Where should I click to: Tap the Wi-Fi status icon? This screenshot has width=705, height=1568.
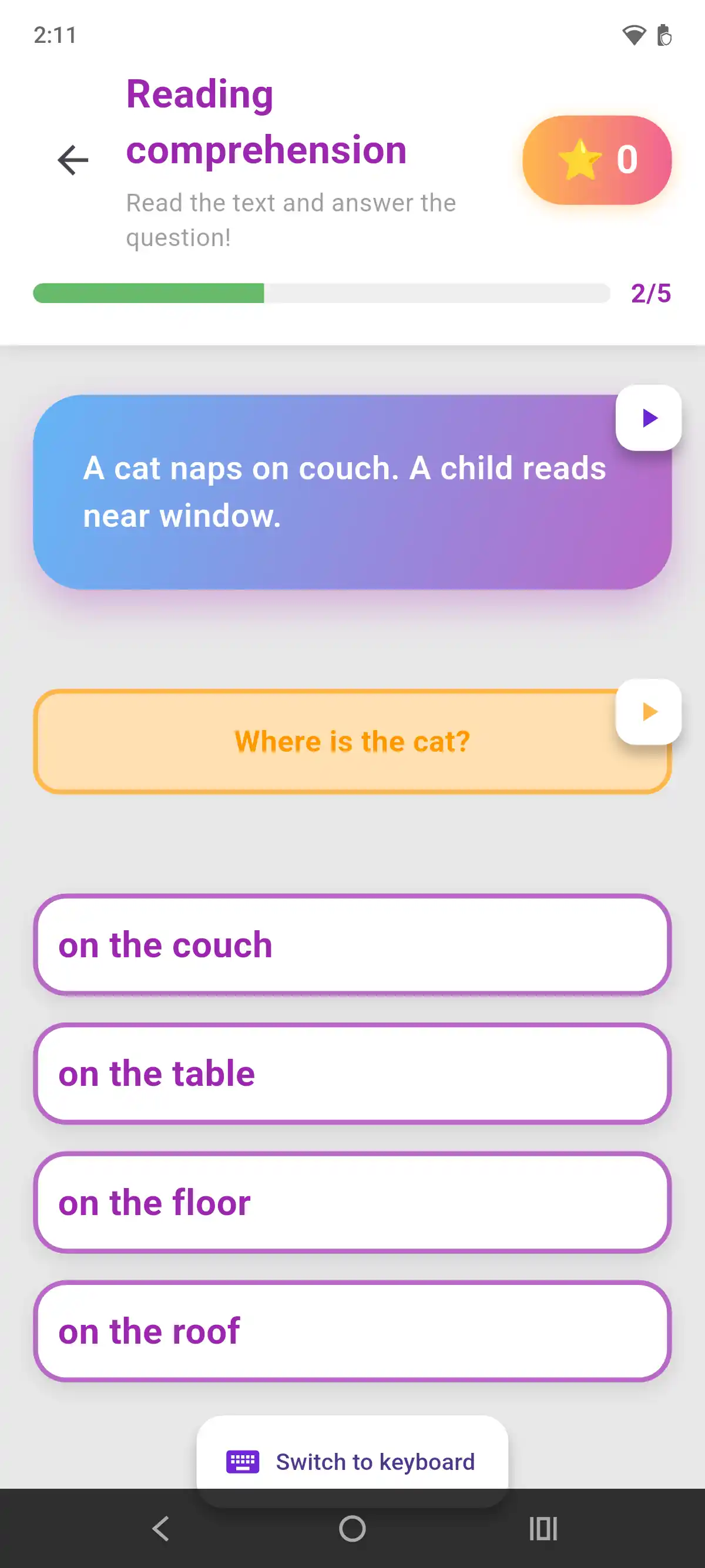coord(636,35)
